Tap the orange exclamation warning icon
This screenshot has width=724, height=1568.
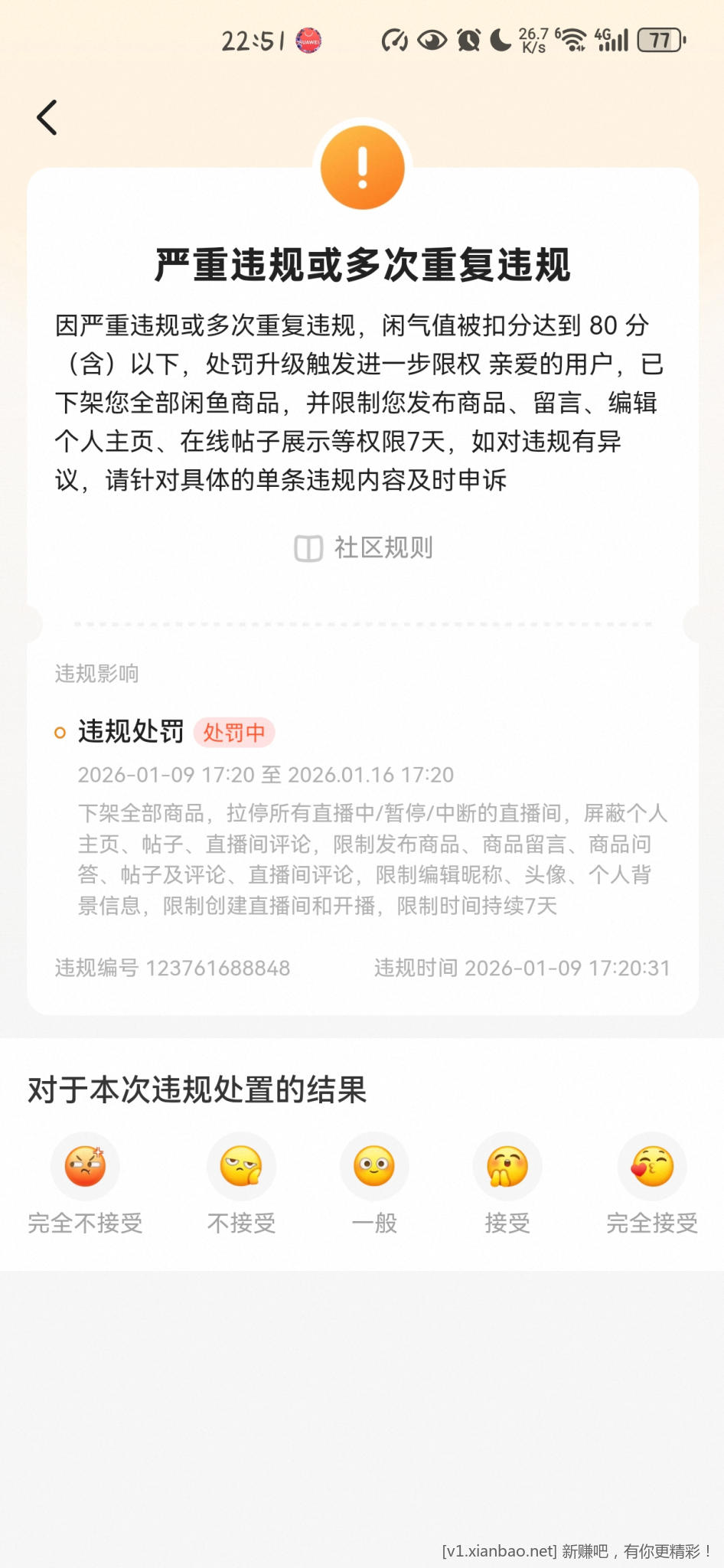click(x=362, y=167)
